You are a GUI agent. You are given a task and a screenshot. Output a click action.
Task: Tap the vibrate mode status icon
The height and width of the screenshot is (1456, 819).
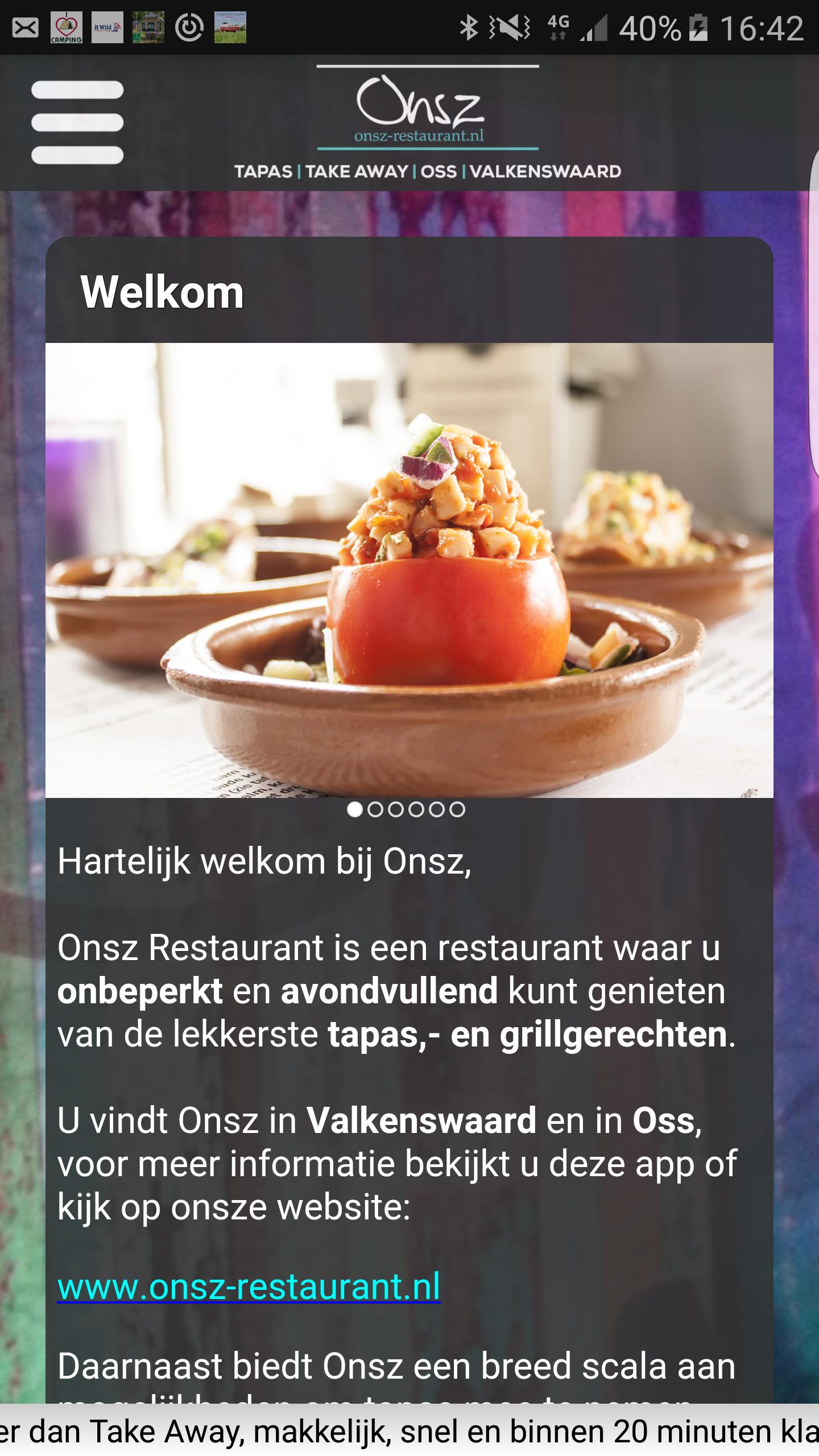click(511, 26)
